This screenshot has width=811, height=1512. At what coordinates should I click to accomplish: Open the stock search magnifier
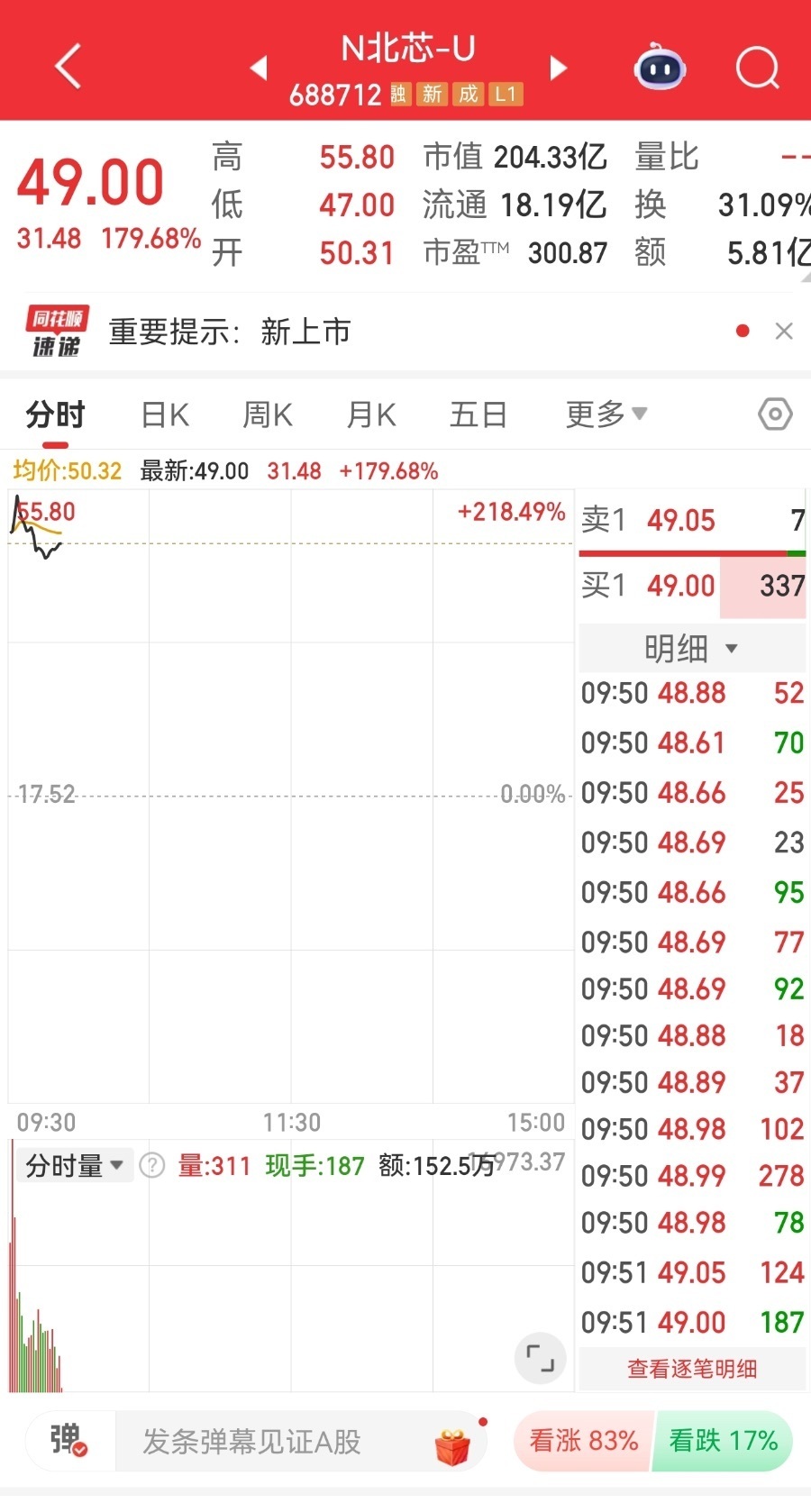coord(757,68)
